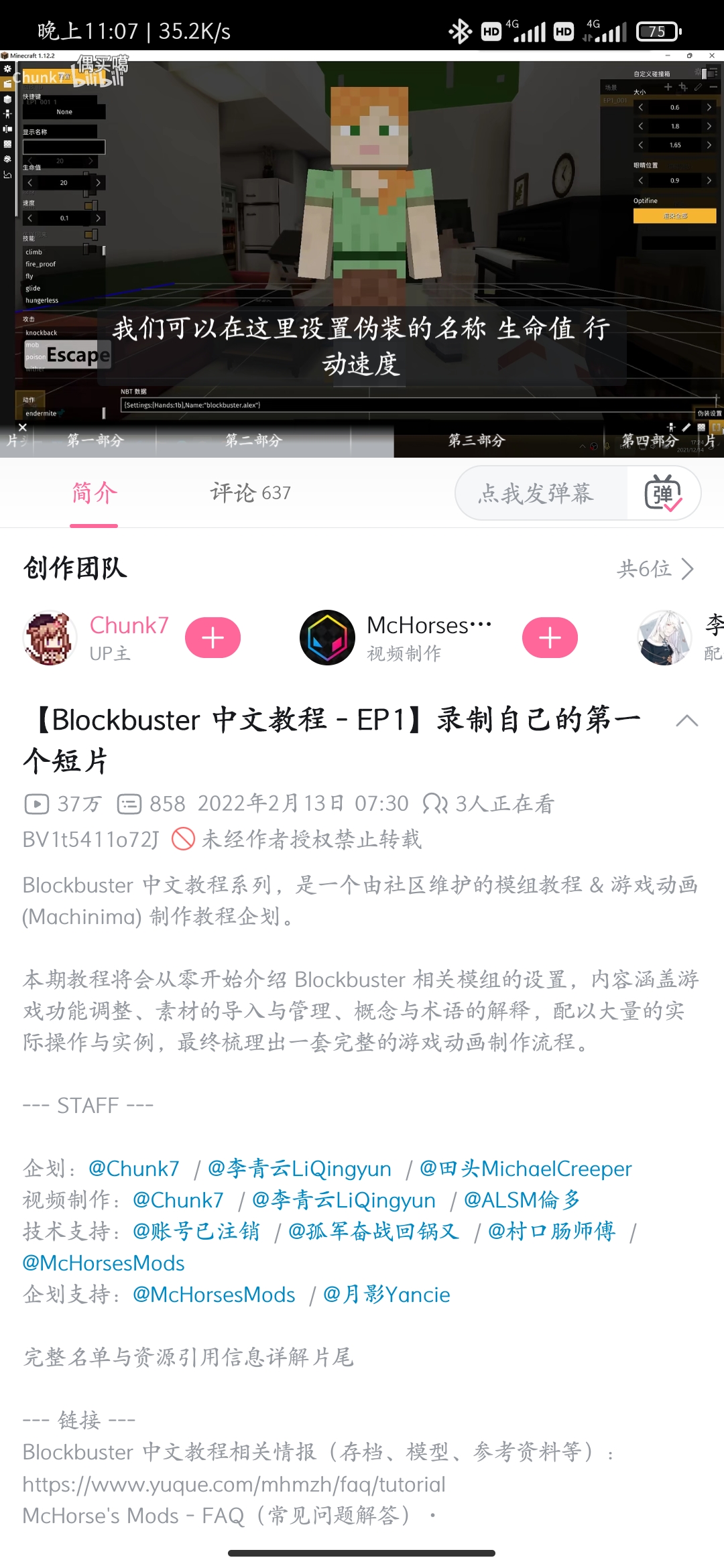Open @李青云LiQingyun in 企划 line
The height and width of the screenshot is (1568, 724).
299,1169
